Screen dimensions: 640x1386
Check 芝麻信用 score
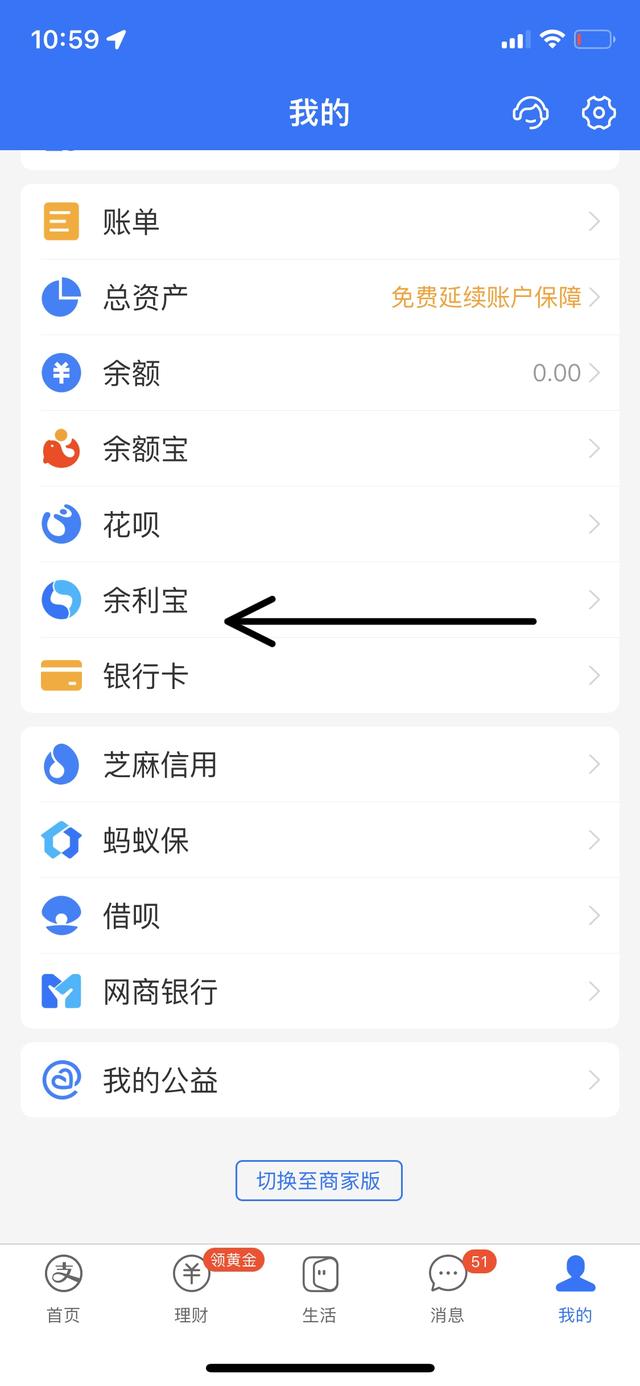(x=320, y=764)
